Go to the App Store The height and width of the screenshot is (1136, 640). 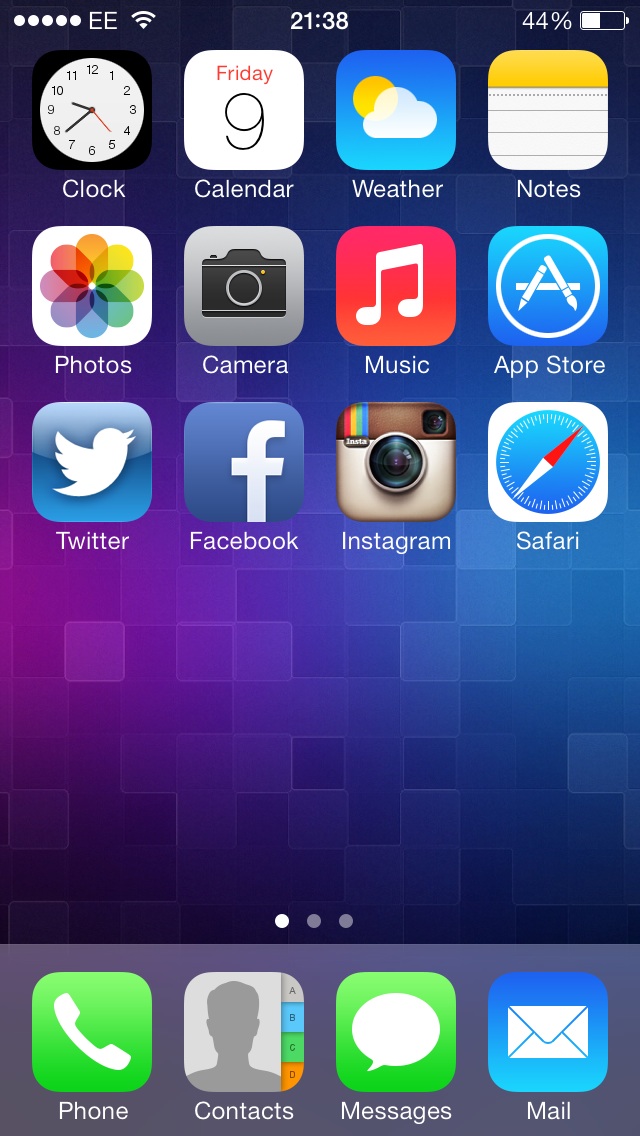point(548,286)
